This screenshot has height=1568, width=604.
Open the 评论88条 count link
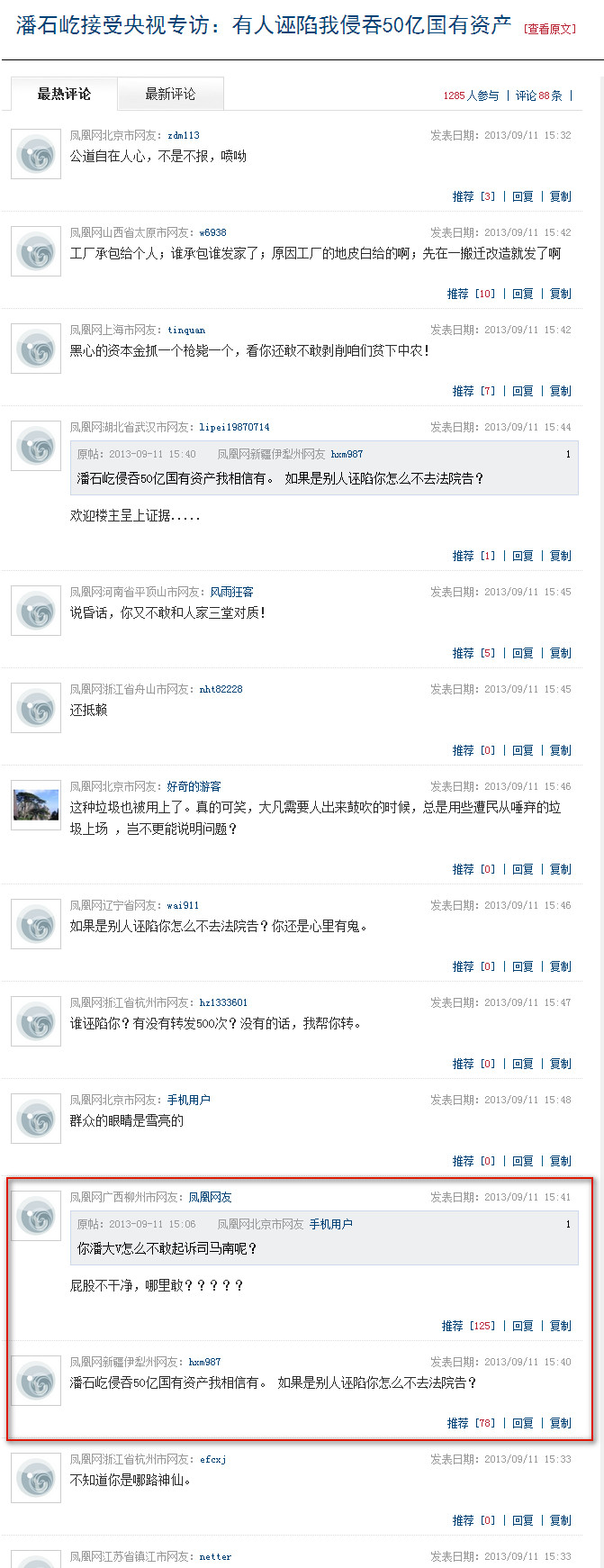539,95
